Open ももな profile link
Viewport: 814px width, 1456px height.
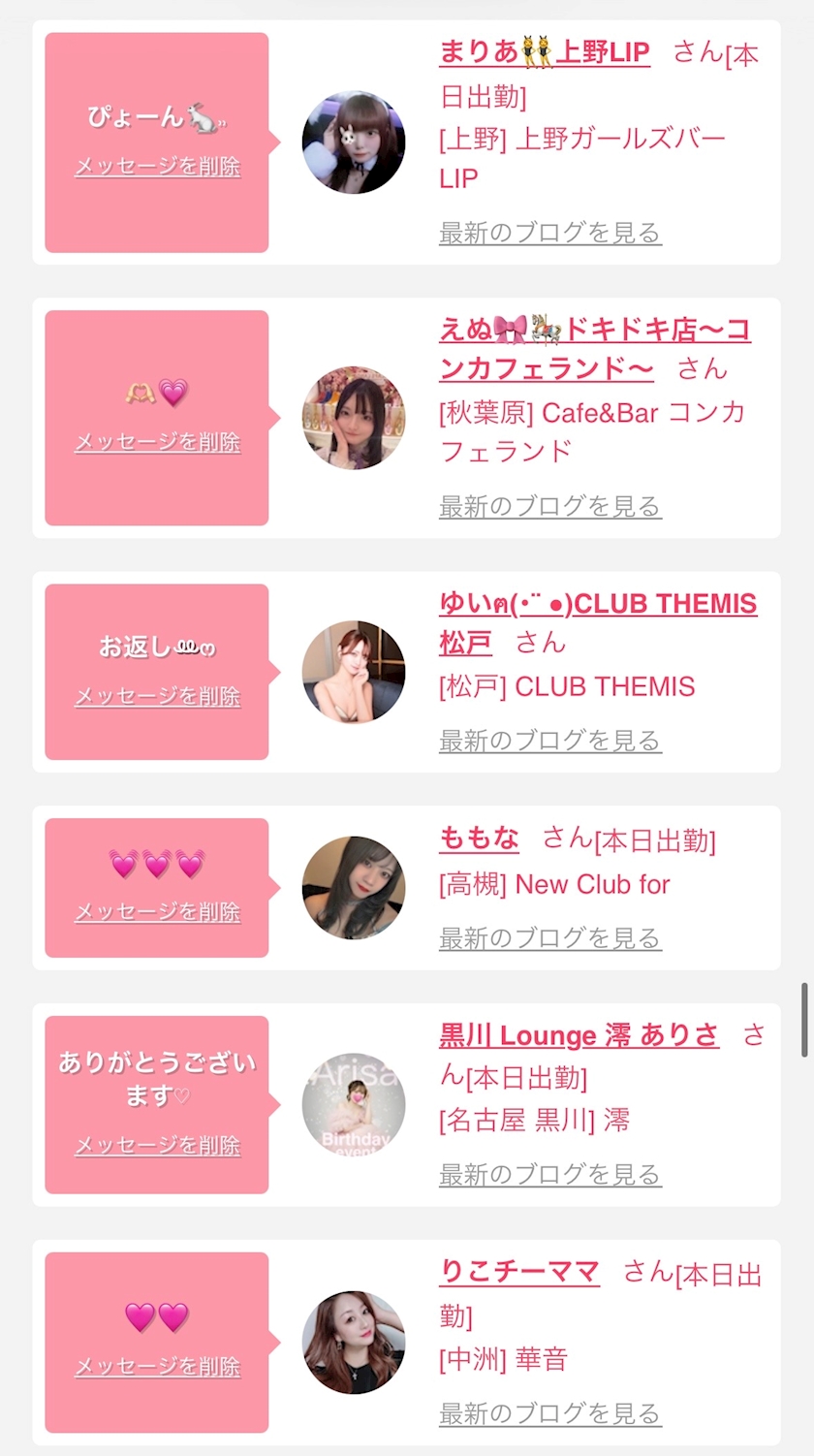point(479,838)
